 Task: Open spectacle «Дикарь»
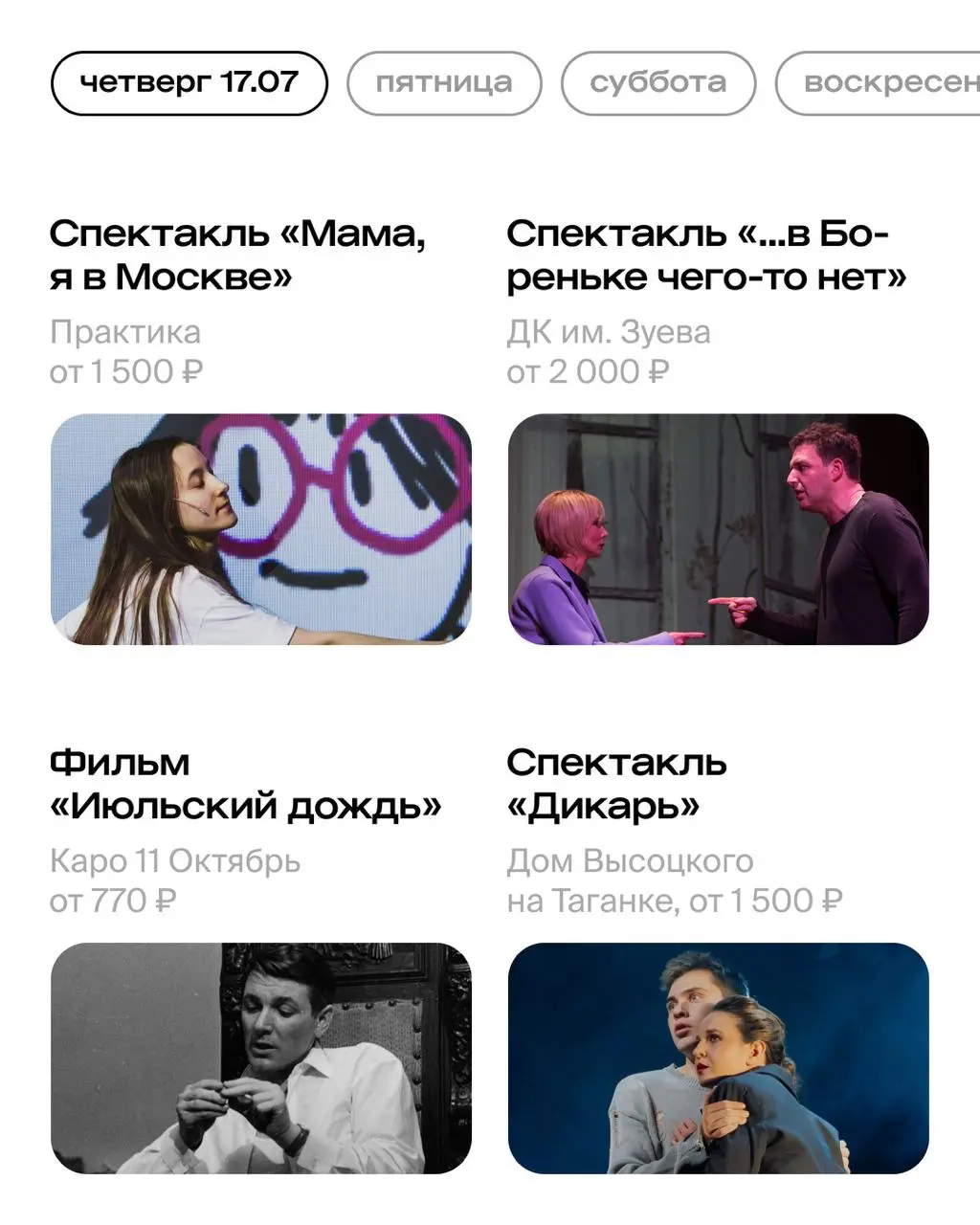(x=617, y=783)
